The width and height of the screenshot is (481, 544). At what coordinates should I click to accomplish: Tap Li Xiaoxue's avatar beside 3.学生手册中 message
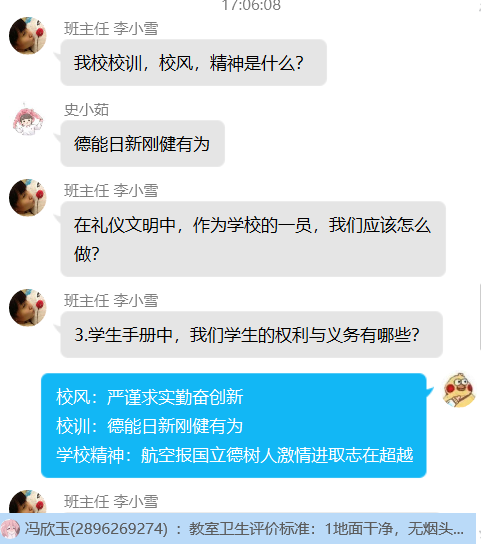pyautogui.click(x=27, y=307)
